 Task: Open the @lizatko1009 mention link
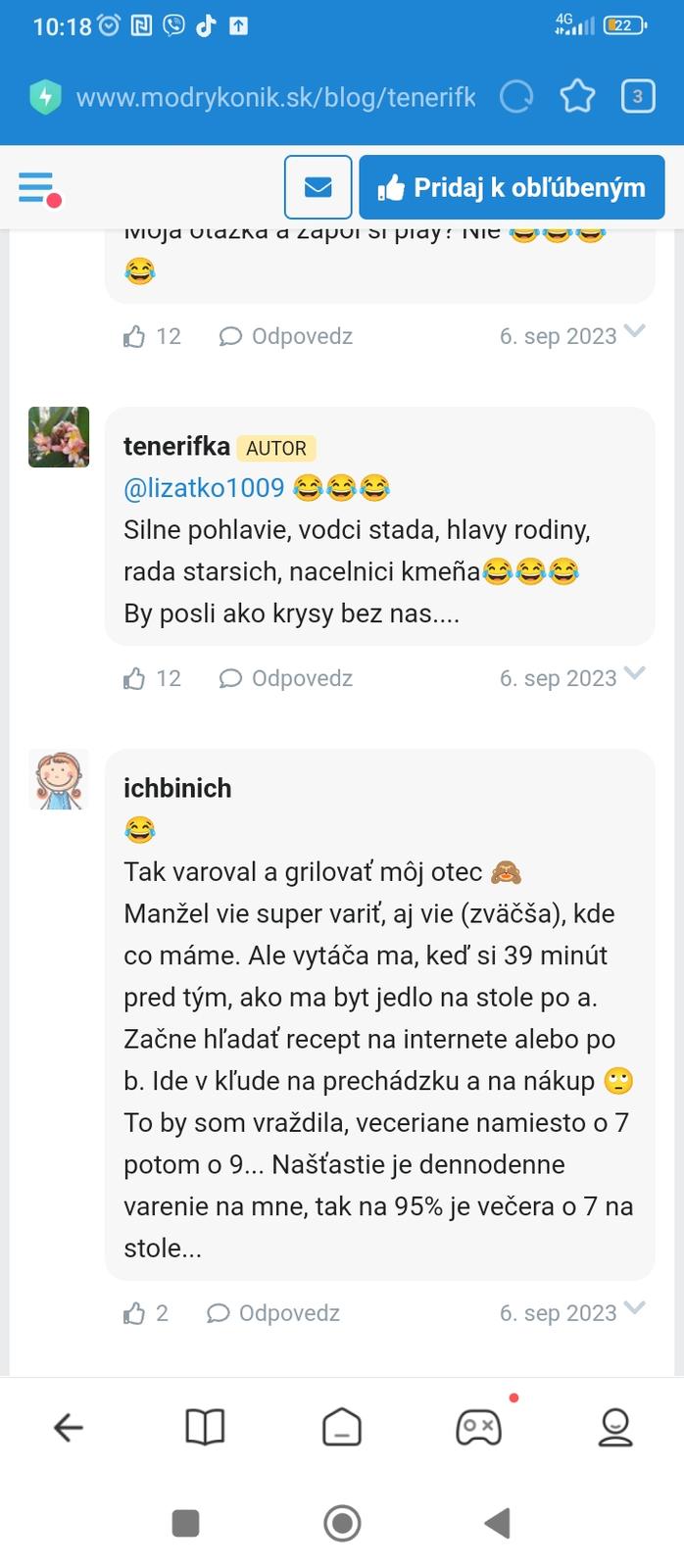click(x=204, y=488)
